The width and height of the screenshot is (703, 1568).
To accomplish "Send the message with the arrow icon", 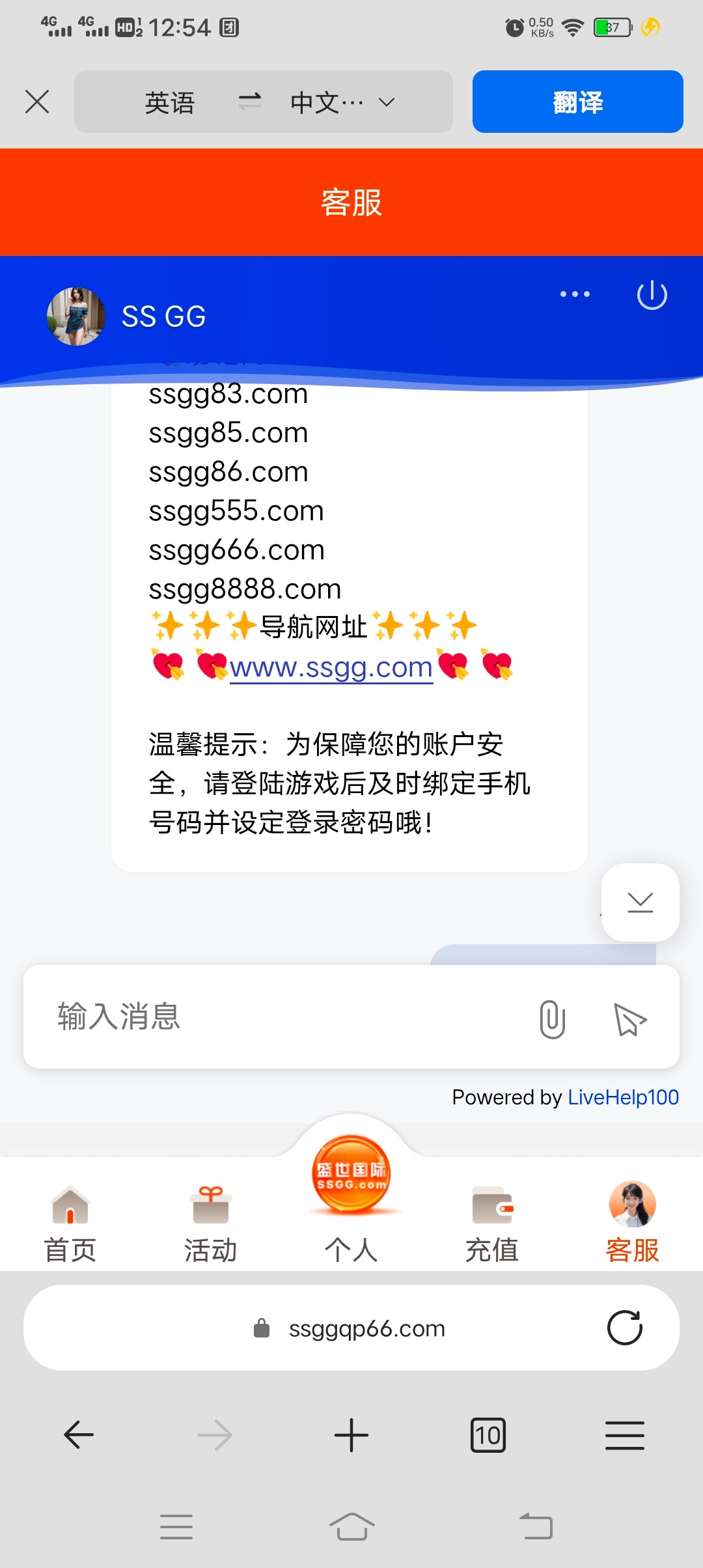I will pos(629,1019).
